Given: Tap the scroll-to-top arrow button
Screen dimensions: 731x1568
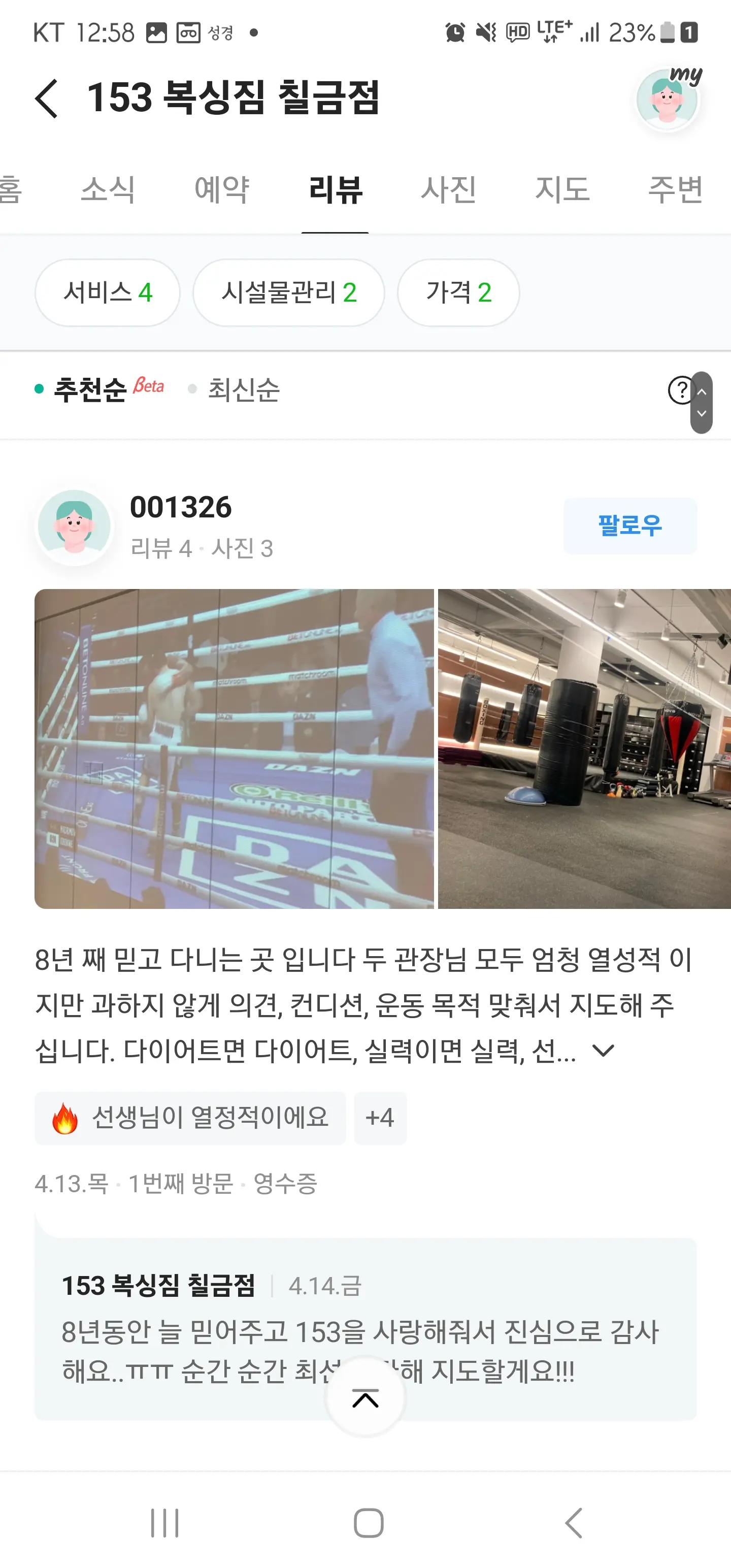Looking at the screenshot, I should click(365, 1399).
